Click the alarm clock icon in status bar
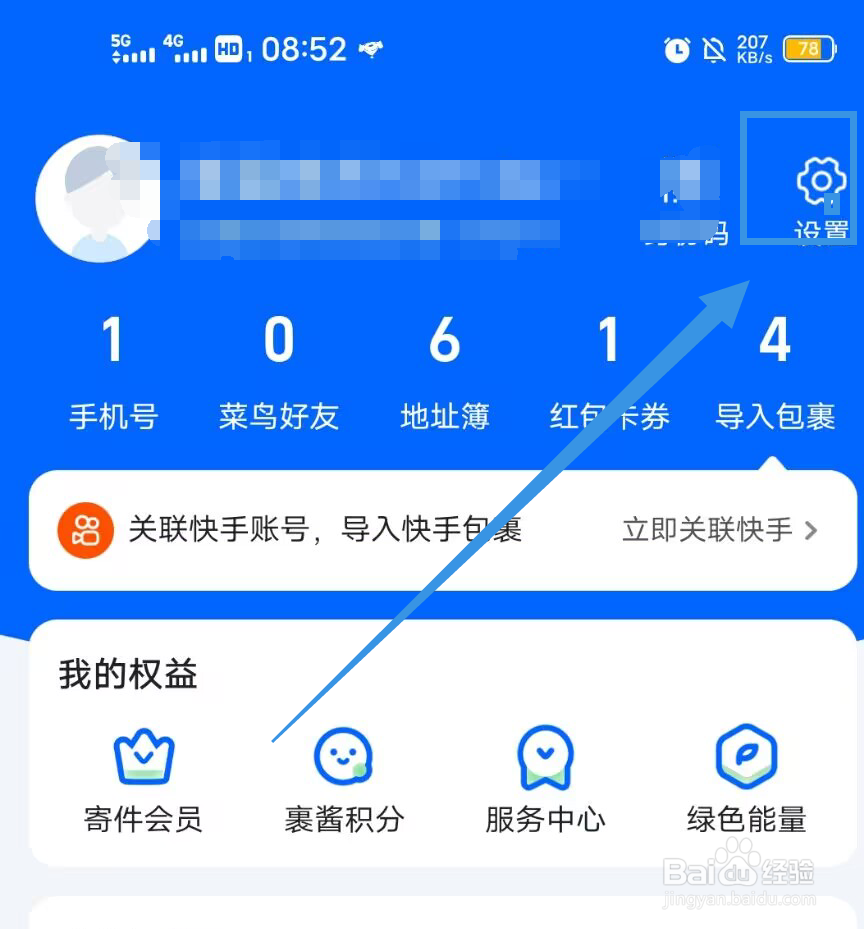 point(676,48)
